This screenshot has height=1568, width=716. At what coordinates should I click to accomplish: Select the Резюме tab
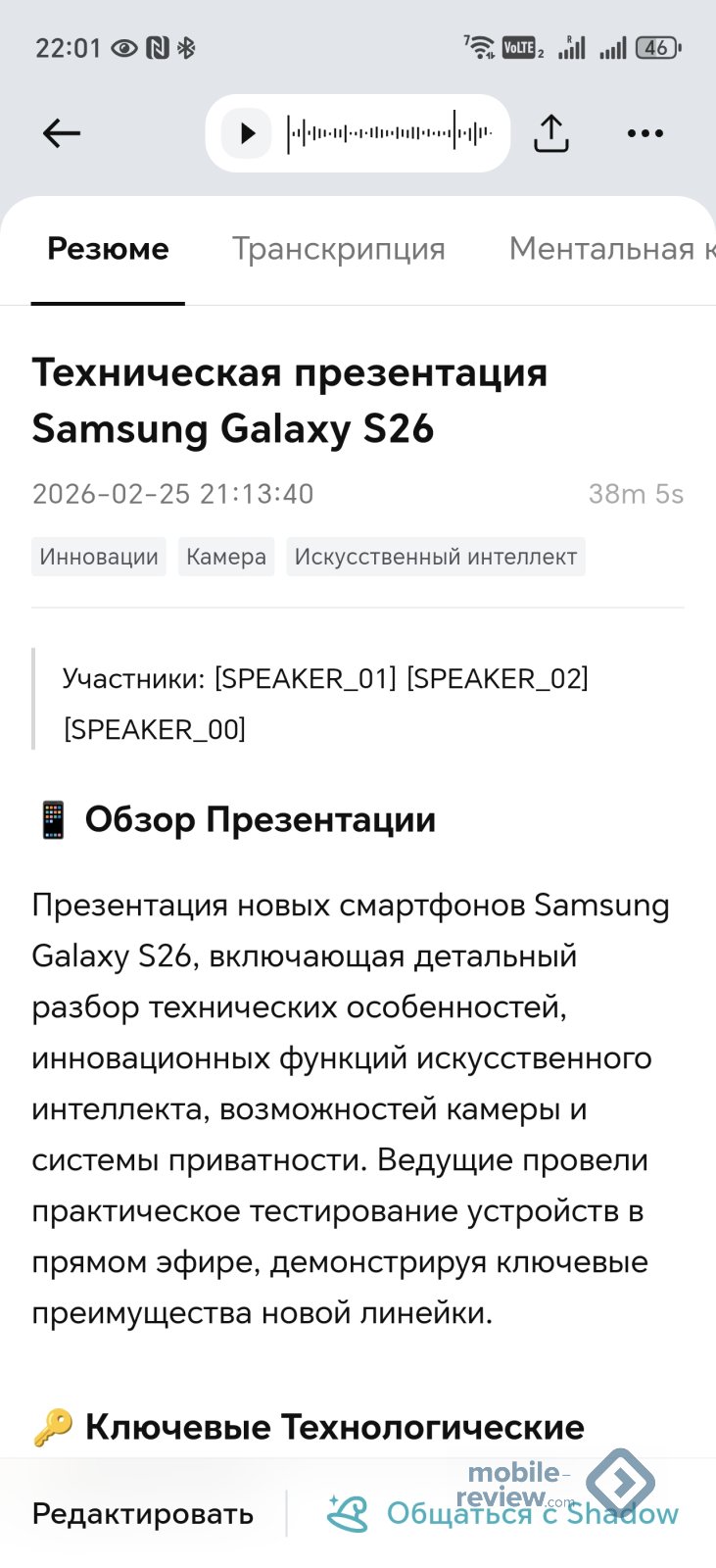(x=108, y=249)
